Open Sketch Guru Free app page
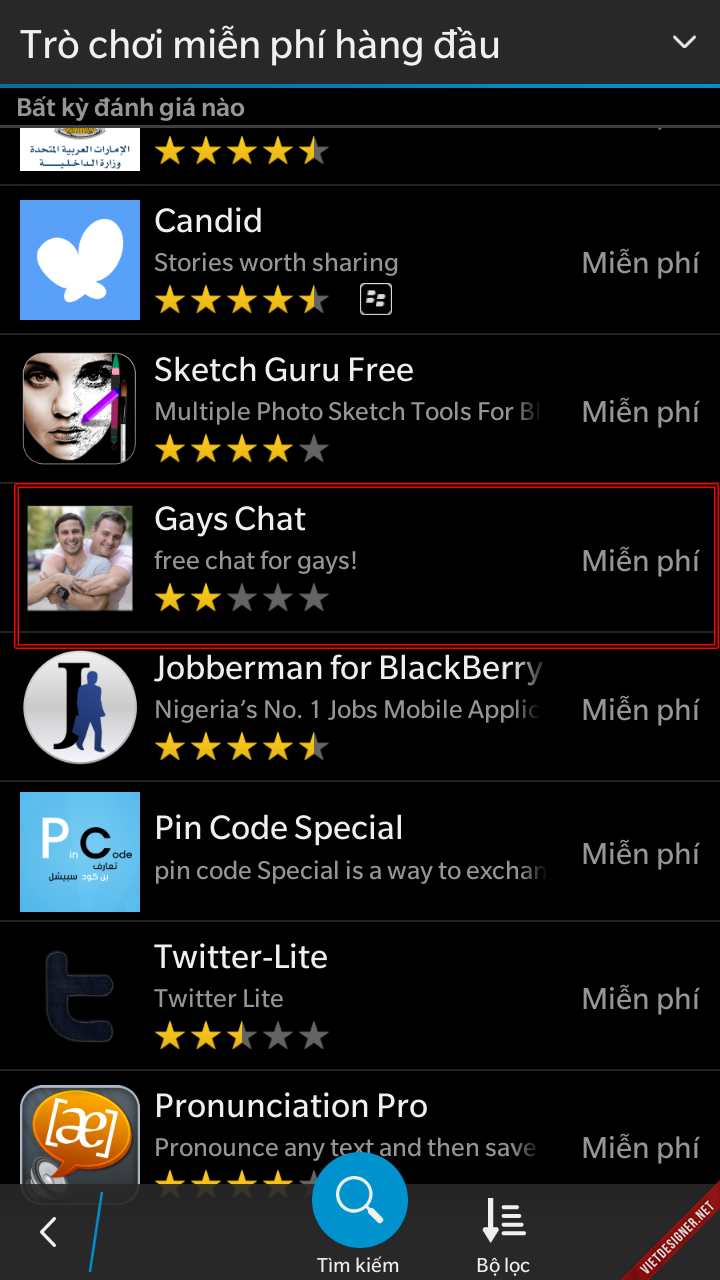The height and width of the screenshot is (1280, 720). pyautogui.click(x=360, y=410)
